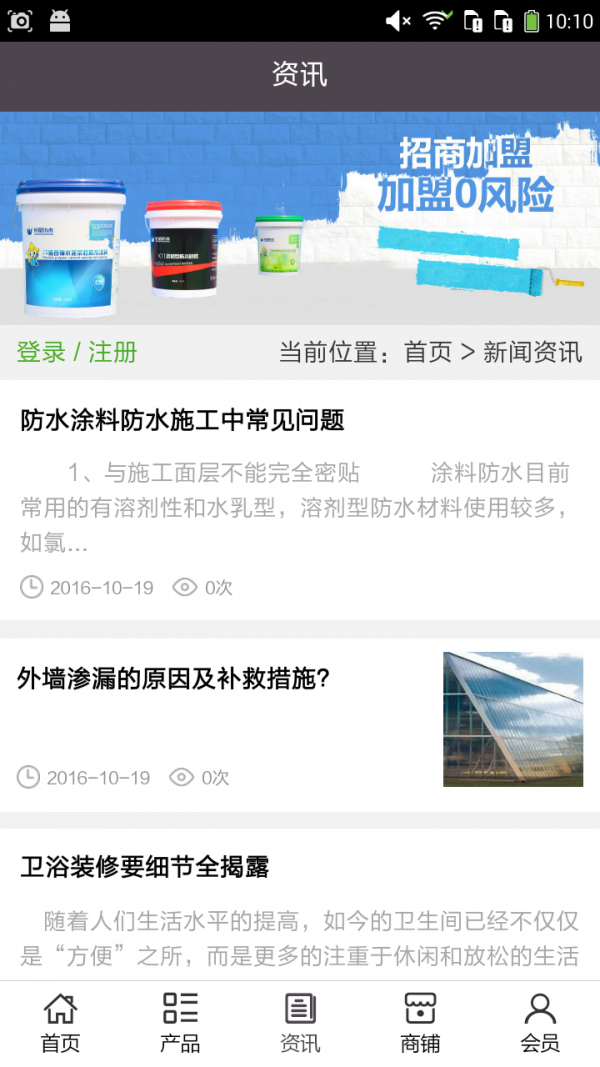Go to the 商铺 tab

pos(420,1023)
